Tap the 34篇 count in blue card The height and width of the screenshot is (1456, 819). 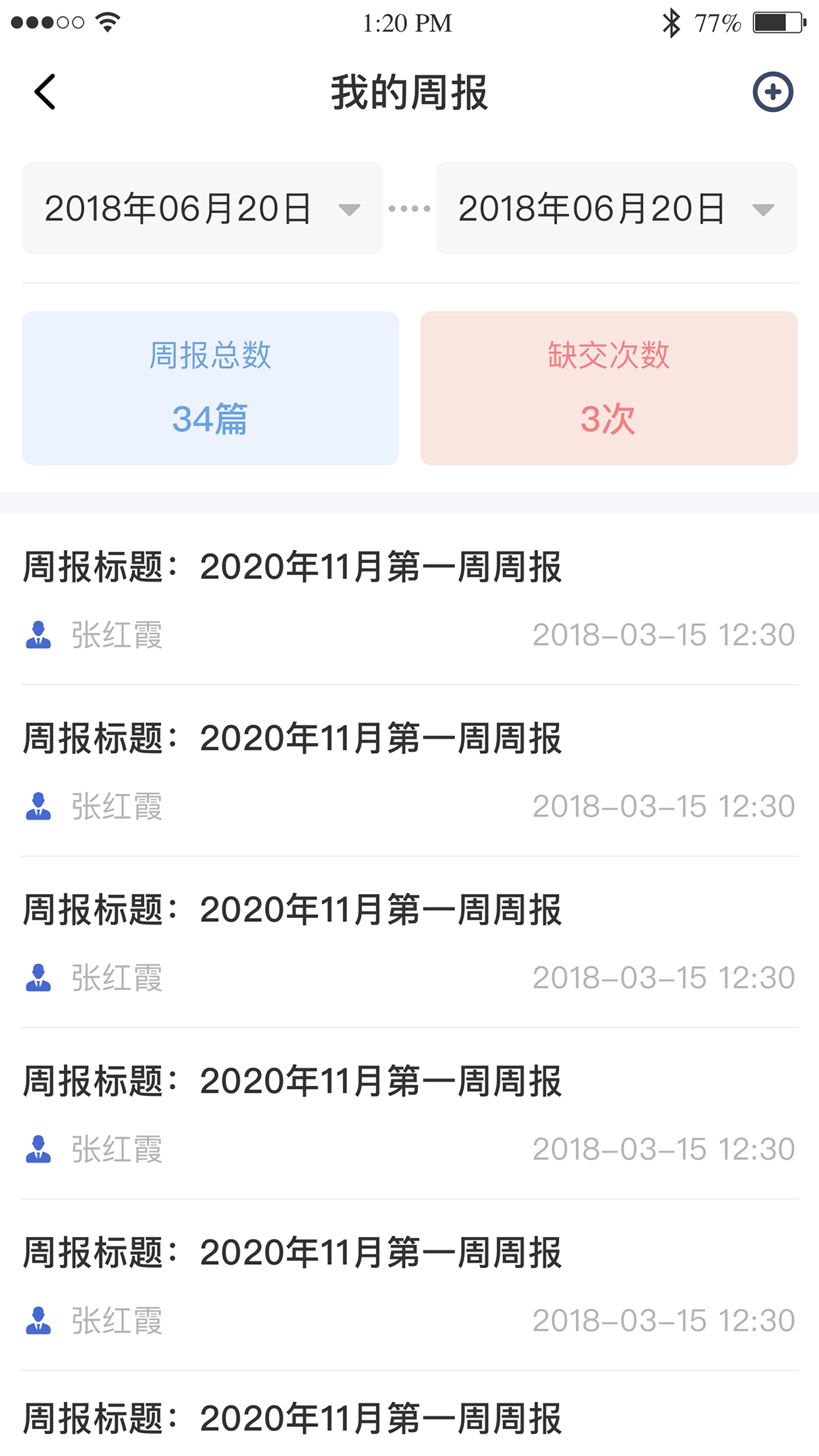pos(210,419)
